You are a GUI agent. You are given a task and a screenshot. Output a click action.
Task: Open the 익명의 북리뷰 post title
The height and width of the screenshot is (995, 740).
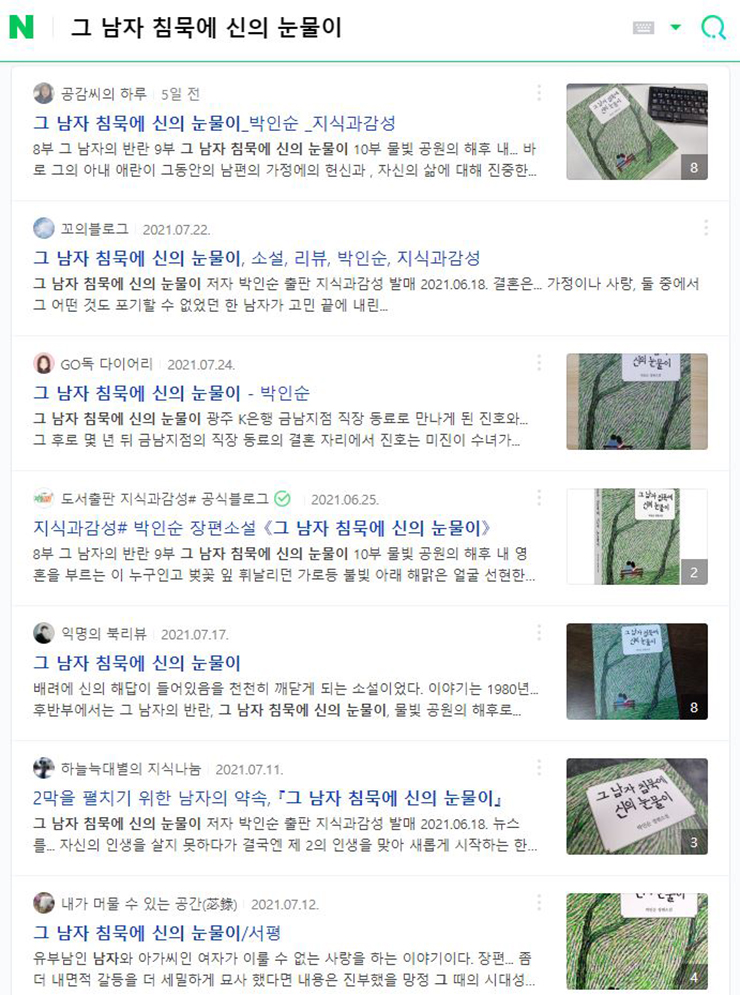click(137, 663)
